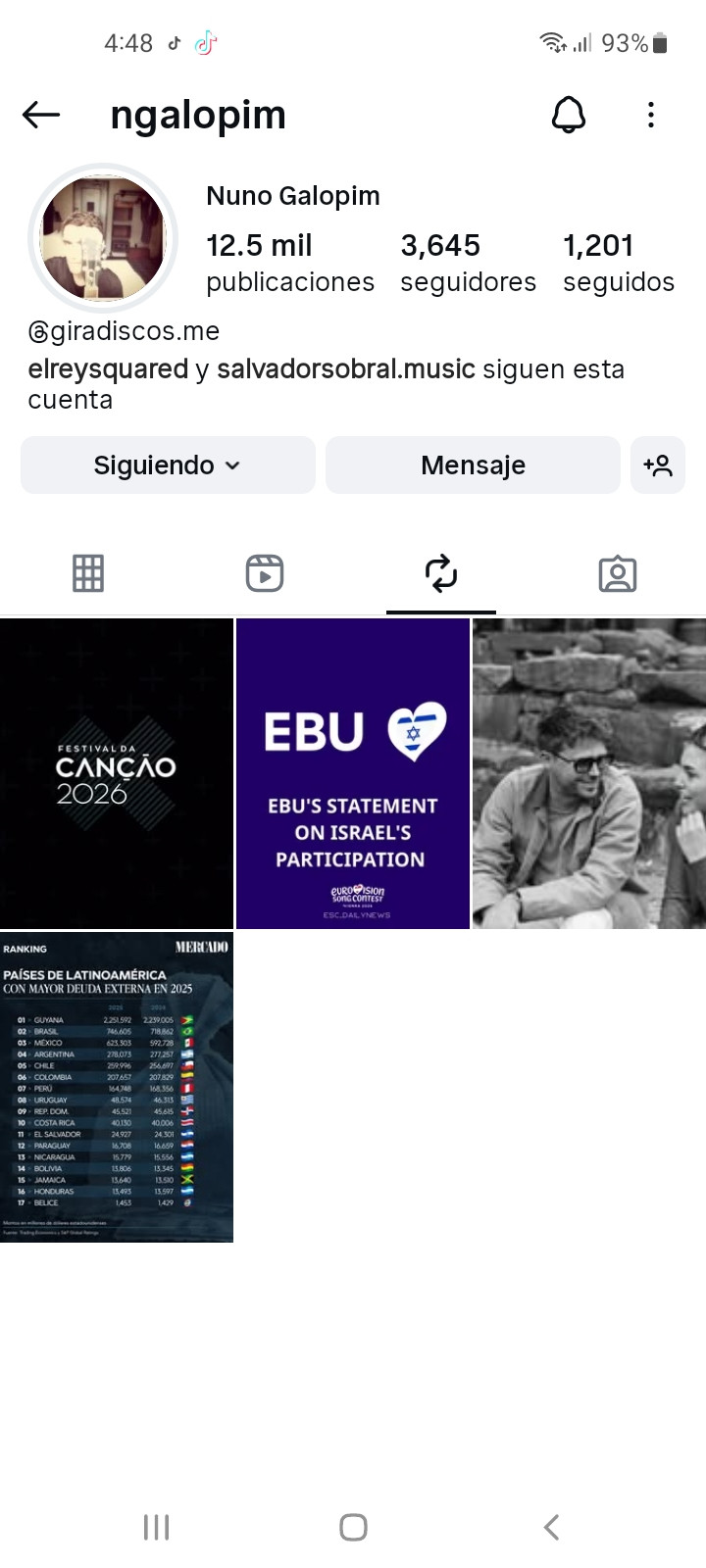The height and width of the screenshot is (1568, 706).
Task: Open the Latinoamérica deuda externa ranking post
Action: (117, 1087)
